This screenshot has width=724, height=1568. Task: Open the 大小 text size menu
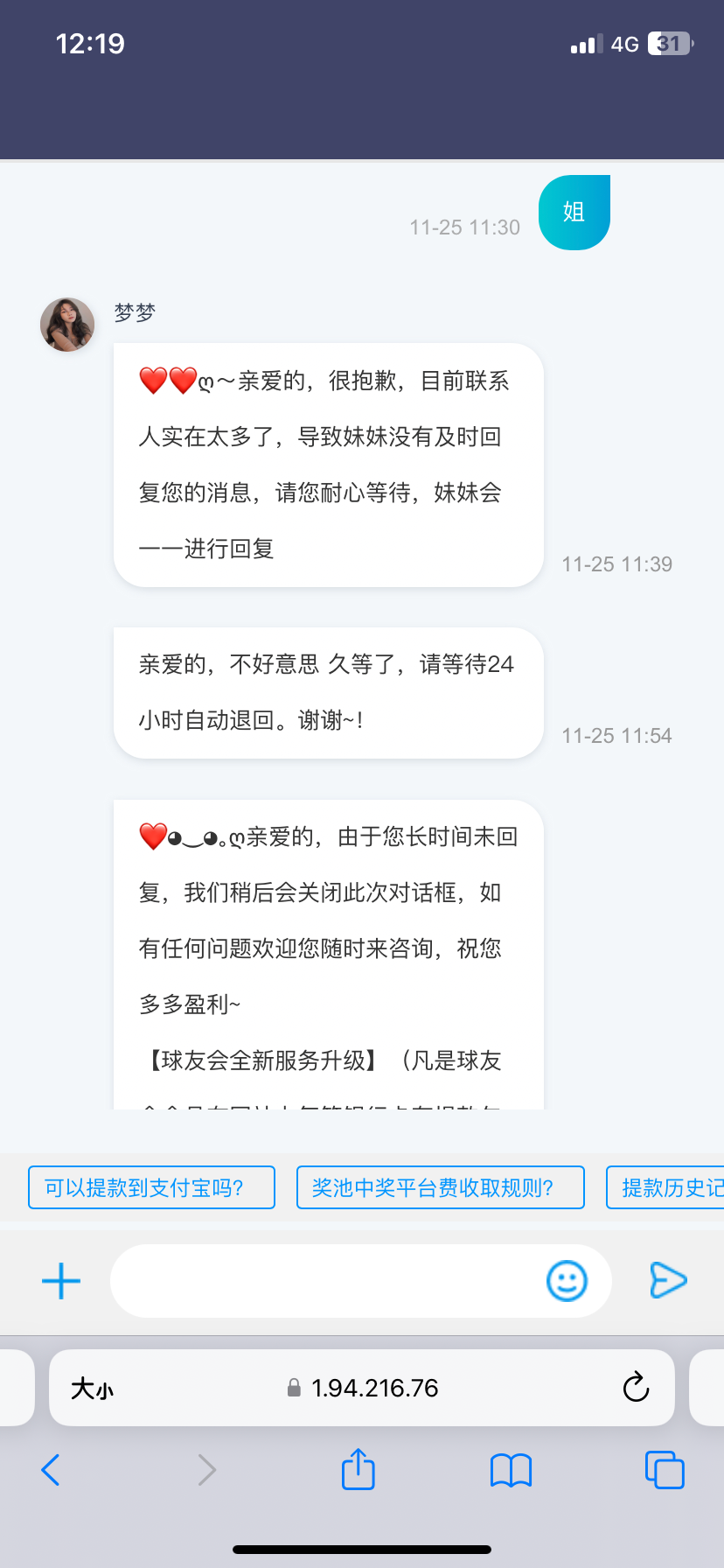pyautogui.click(x=92, y=1389)
